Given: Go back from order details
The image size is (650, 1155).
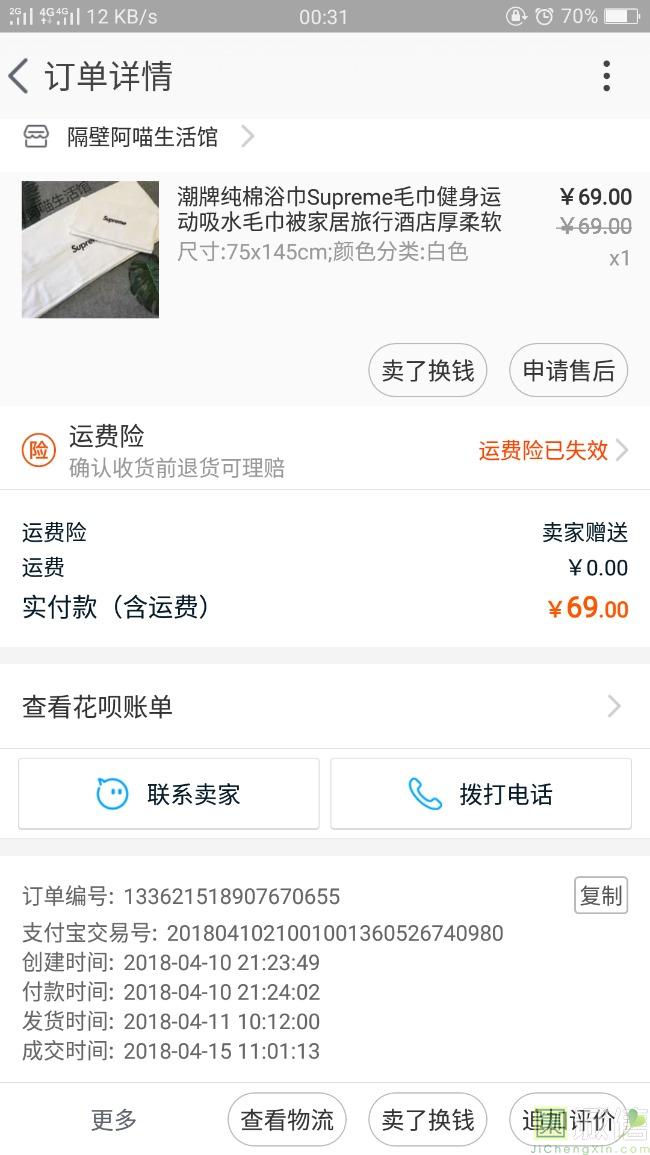Looking at the screenshot, I should click(20, 76).
